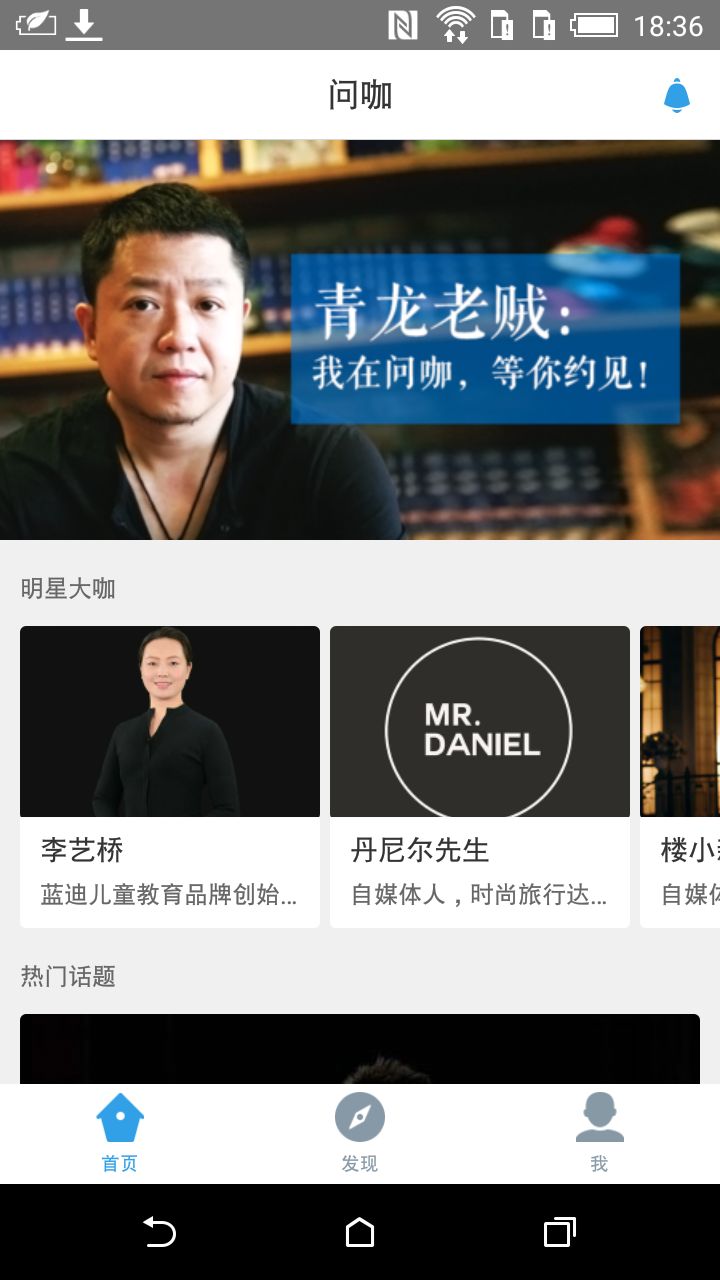Open 李艺桥's profile card
The image size is (720, 1280).
tap(170, 776)
